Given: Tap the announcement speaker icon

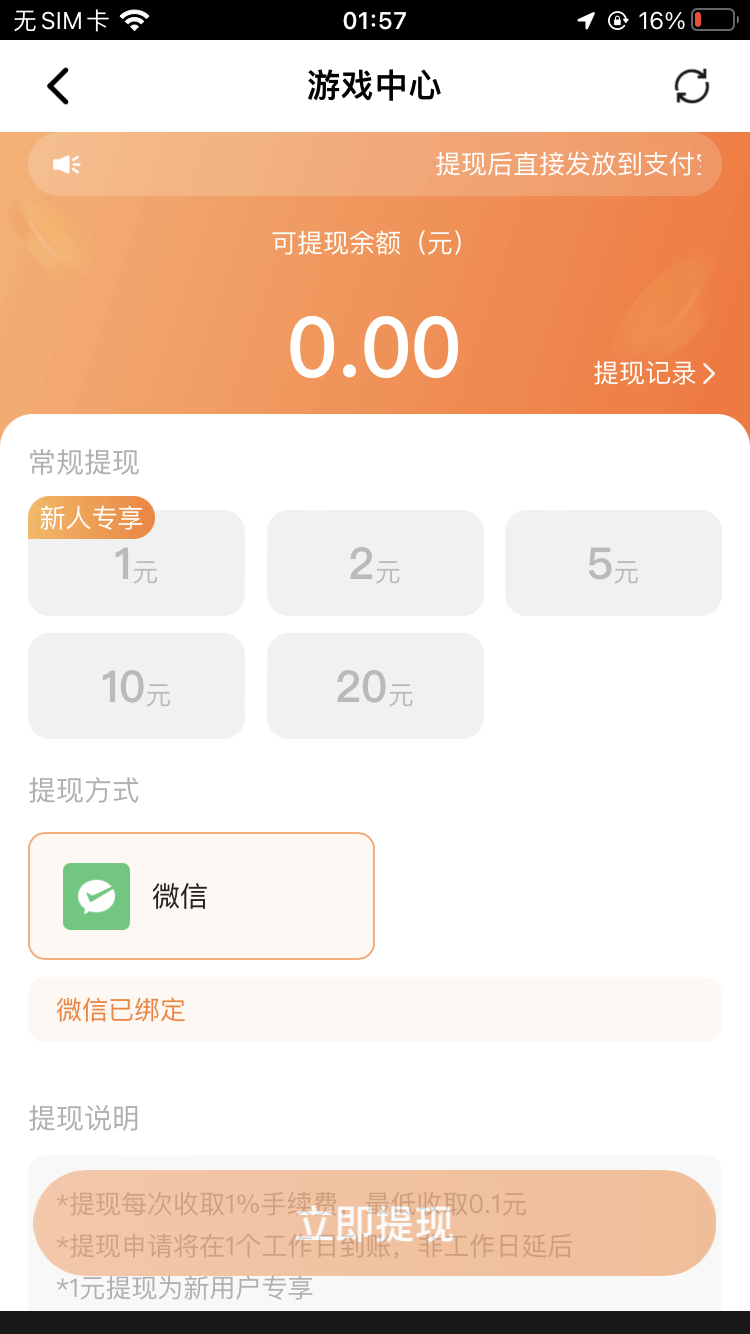Looking at the screenshot, I should (66, 165).
